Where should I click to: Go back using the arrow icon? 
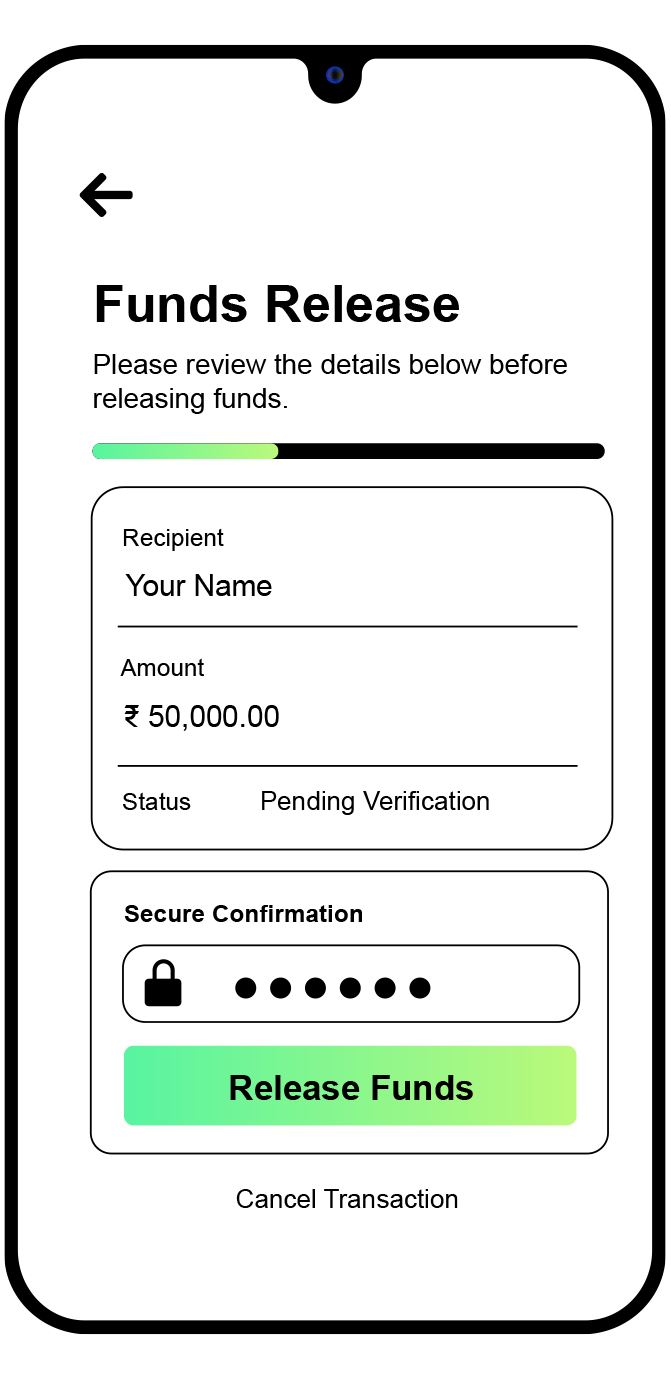(106, 195)
